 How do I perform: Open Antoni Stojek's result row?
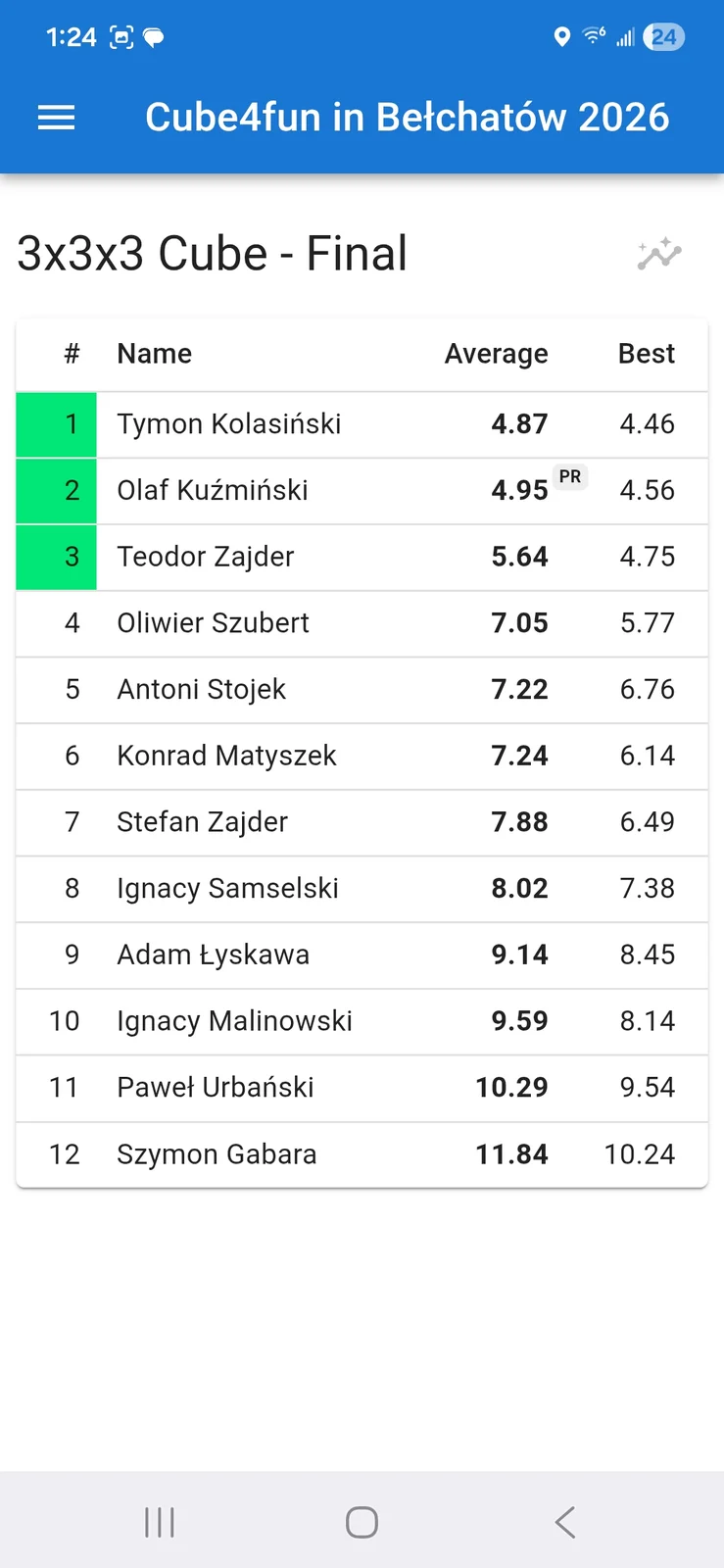[362, 690]
